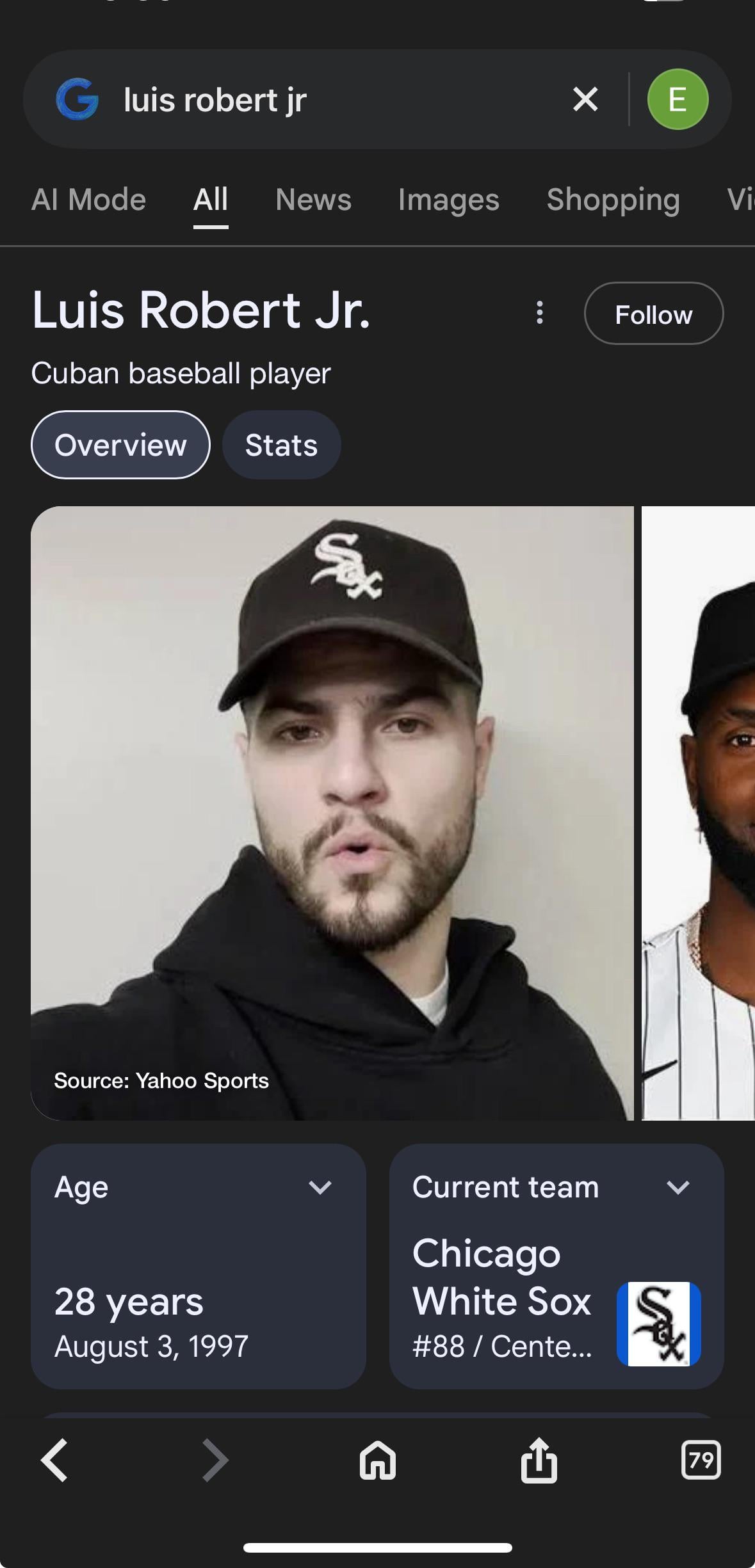This screenshot has height=1568, width=755.
Task: Switch to the Images tab
Action: tap(448, 200)
